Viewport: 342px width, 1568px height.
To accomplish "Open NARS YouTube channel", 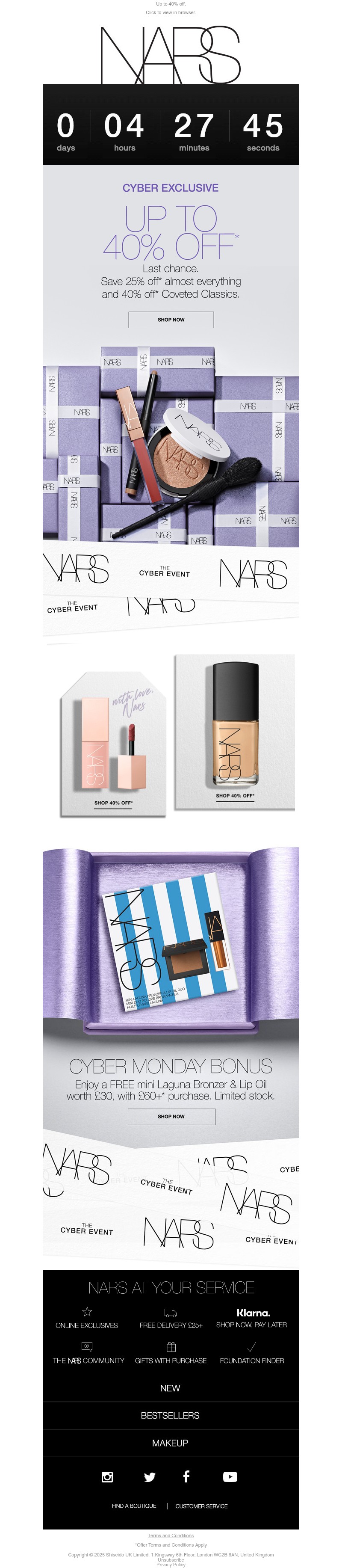I will click(x=230, y=1477).
